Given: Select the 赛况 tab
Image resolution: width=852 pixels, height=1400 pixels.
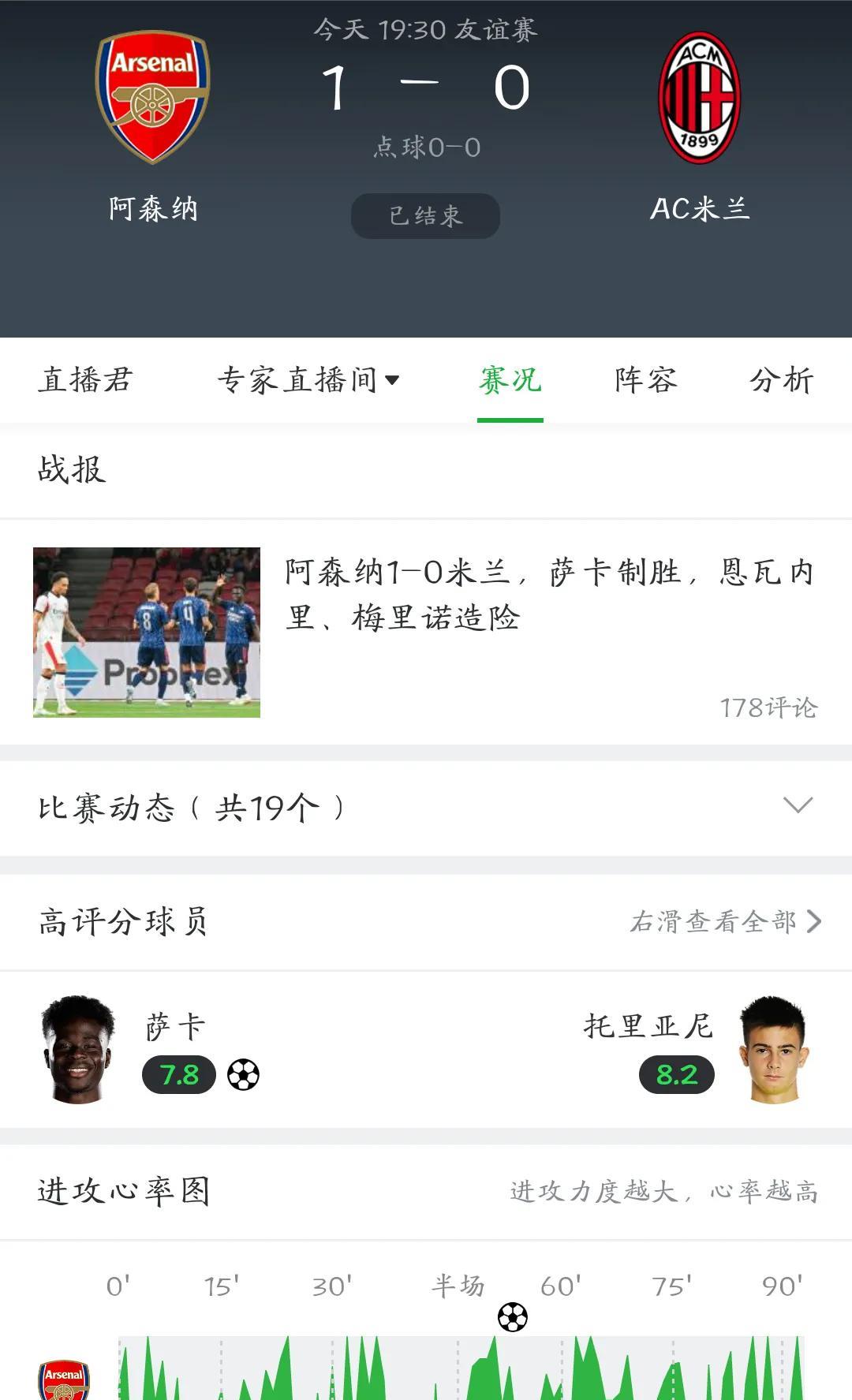Looking at the screenshot, I should (510, 380).
